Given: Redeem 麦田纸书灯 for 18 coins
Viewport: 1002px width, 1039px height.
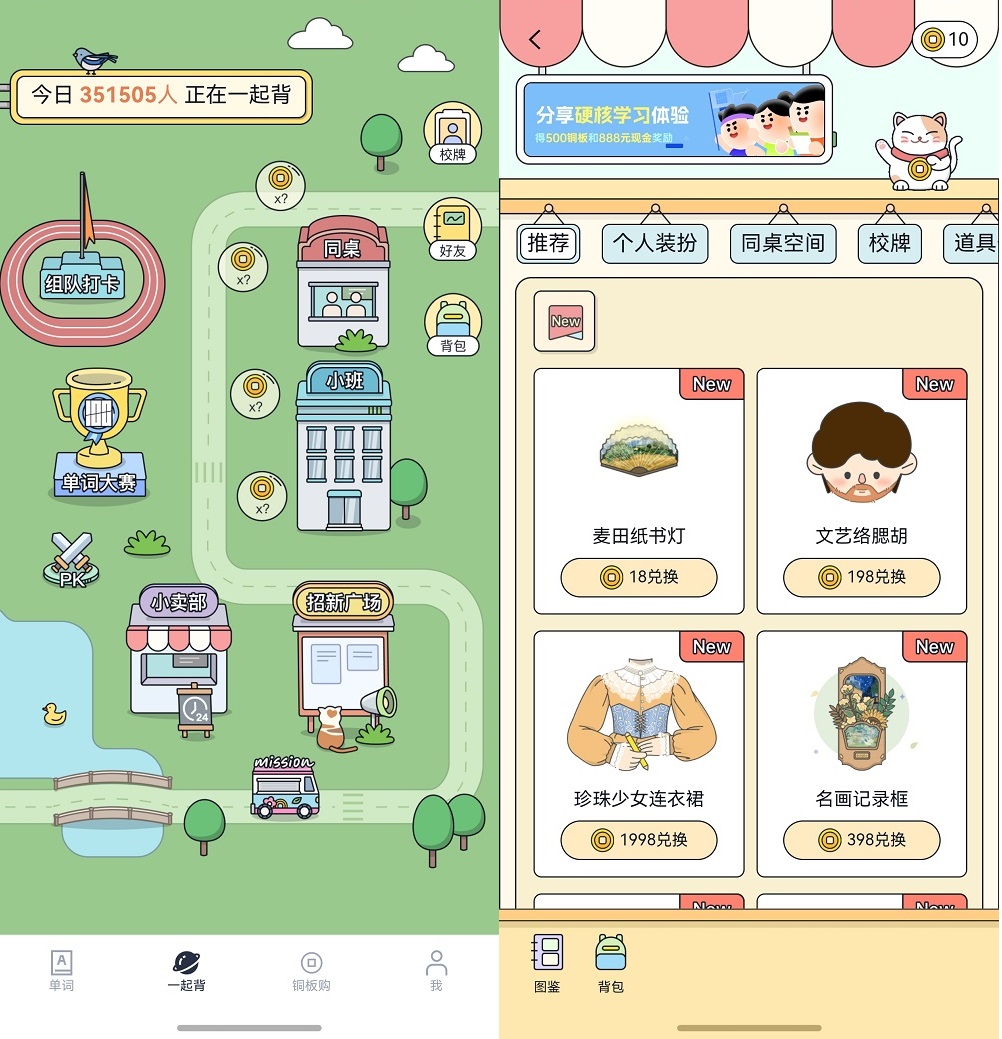Looking at the screenshot, I should point(639,577).
